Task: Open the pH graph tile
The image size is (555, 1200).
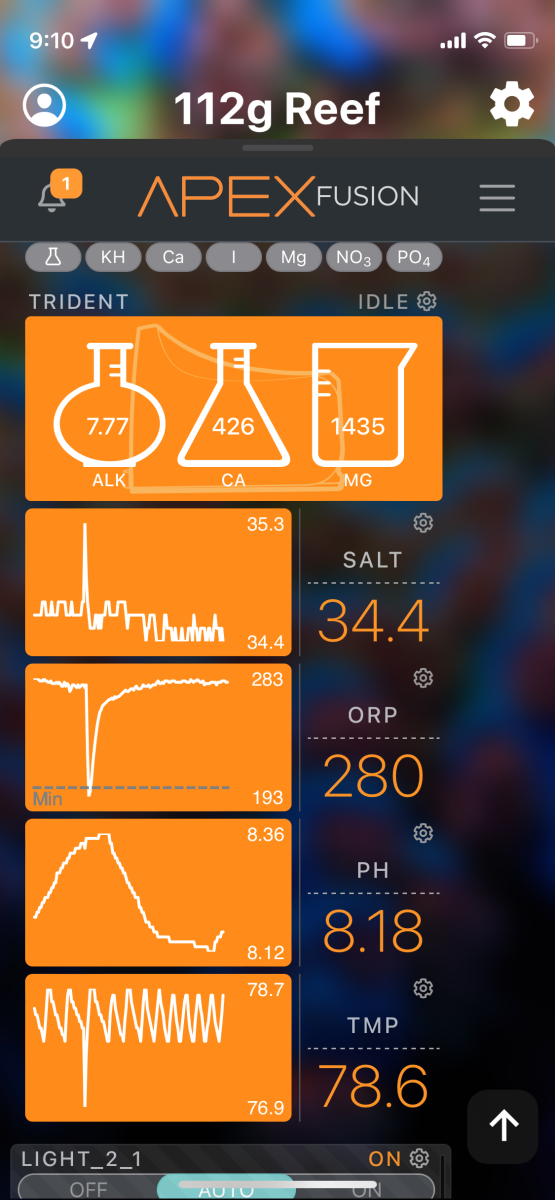Action: pyautogui.click(x=158, y=892)
